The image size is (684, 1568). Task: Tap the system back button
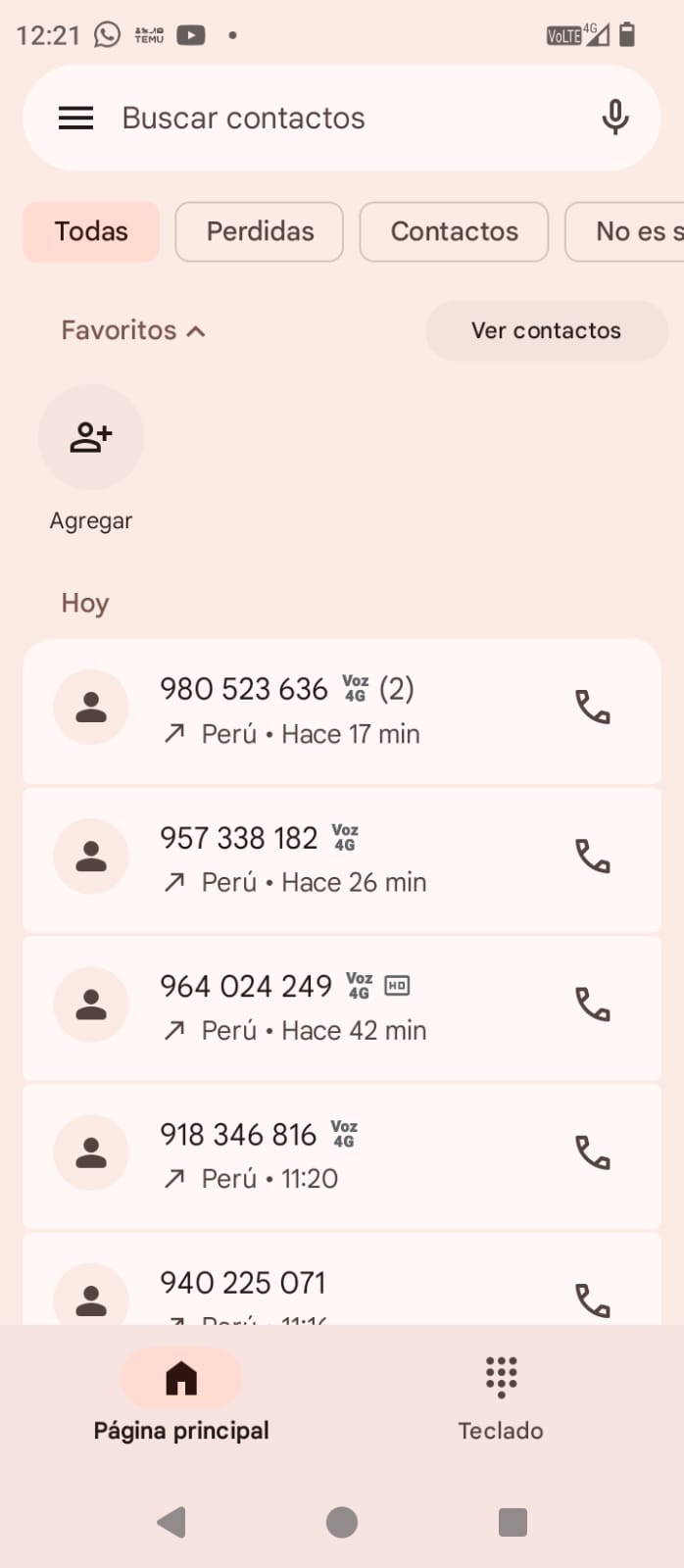(x=171, y=1522)
